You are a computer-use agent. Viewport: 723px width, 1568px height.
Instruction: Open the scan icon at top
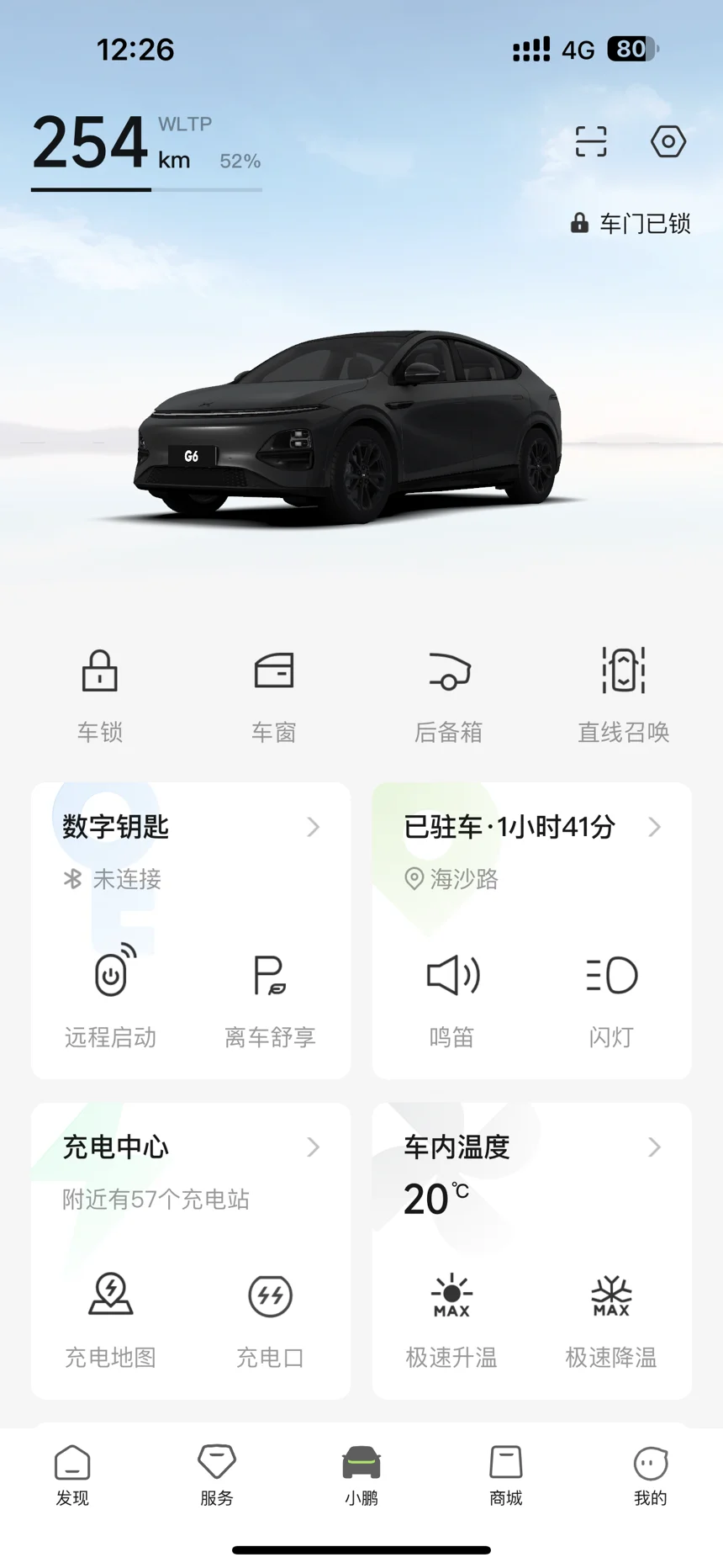[x=590, y=141]
